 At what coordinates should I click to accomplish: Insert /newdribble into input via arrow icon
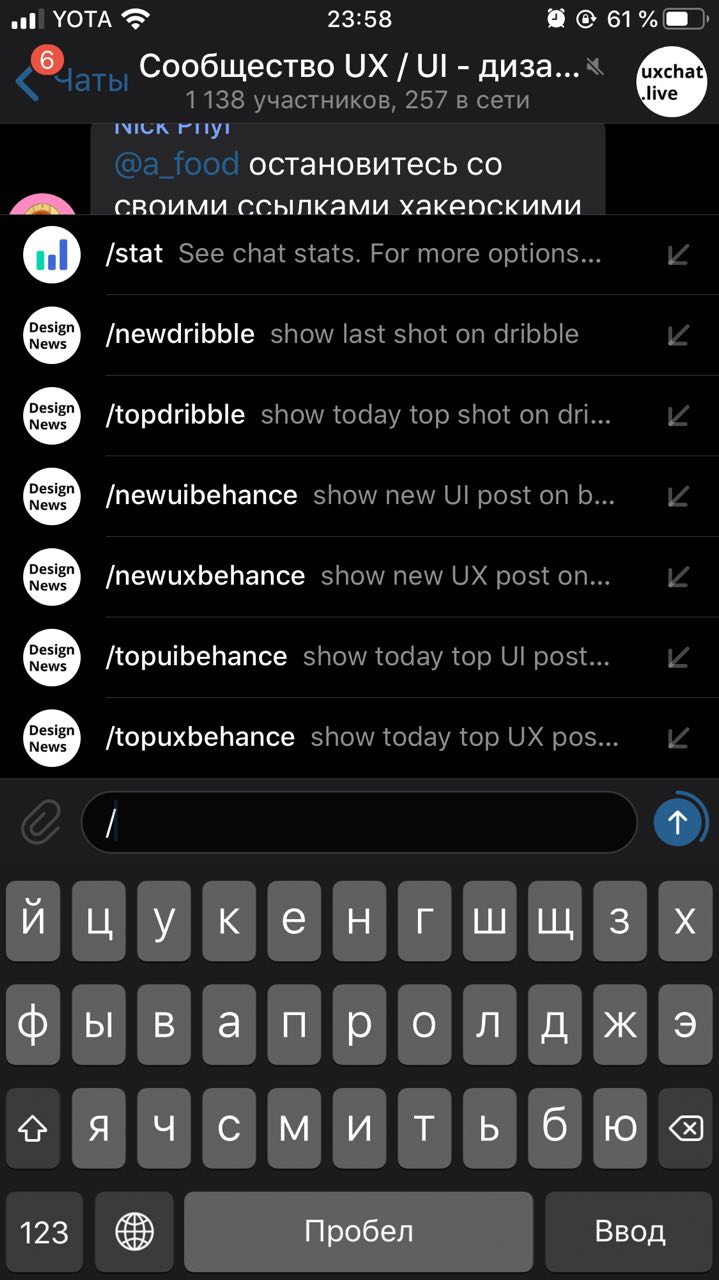(678, 335)
